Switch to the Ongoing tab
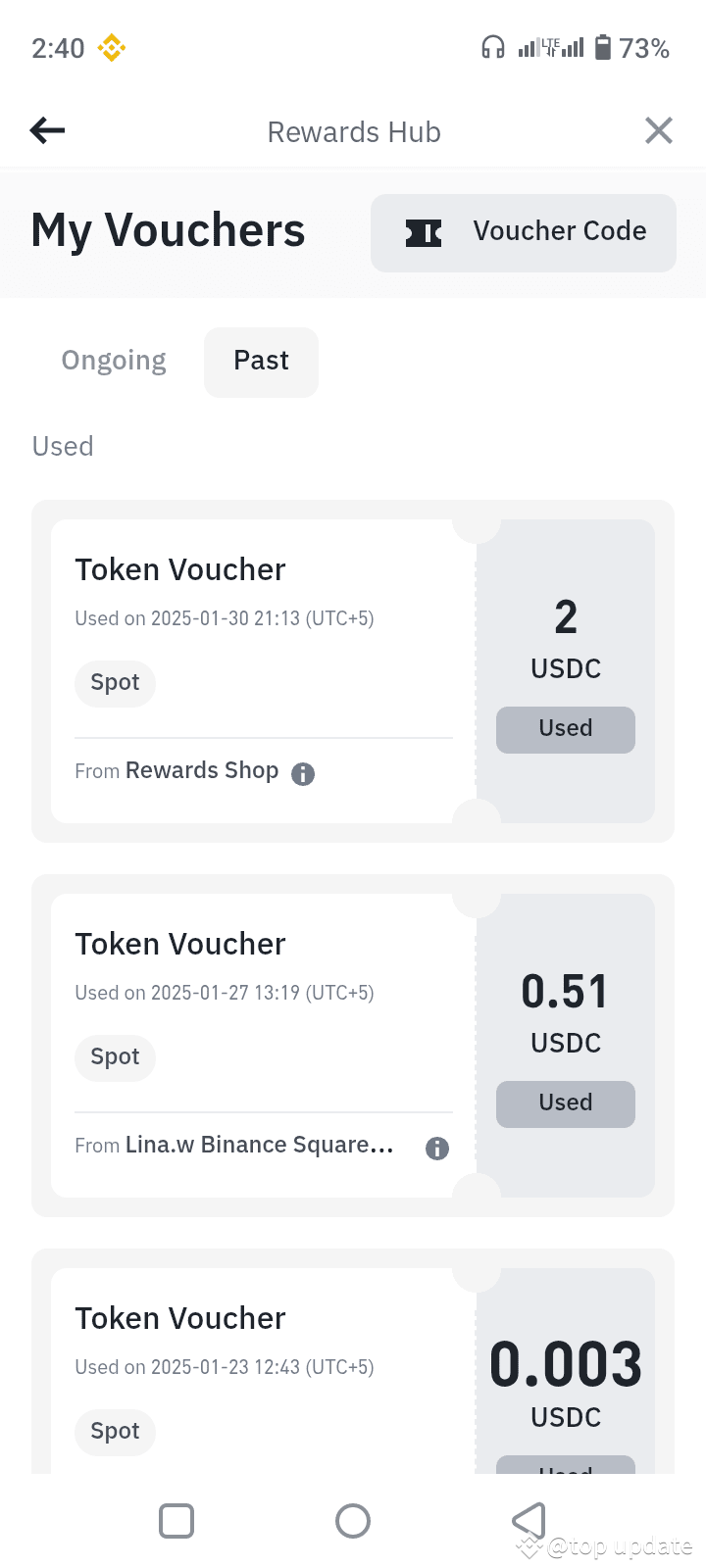Viewport: 706px width, 1568px height. pyautogui.click(x=114, y=361)
